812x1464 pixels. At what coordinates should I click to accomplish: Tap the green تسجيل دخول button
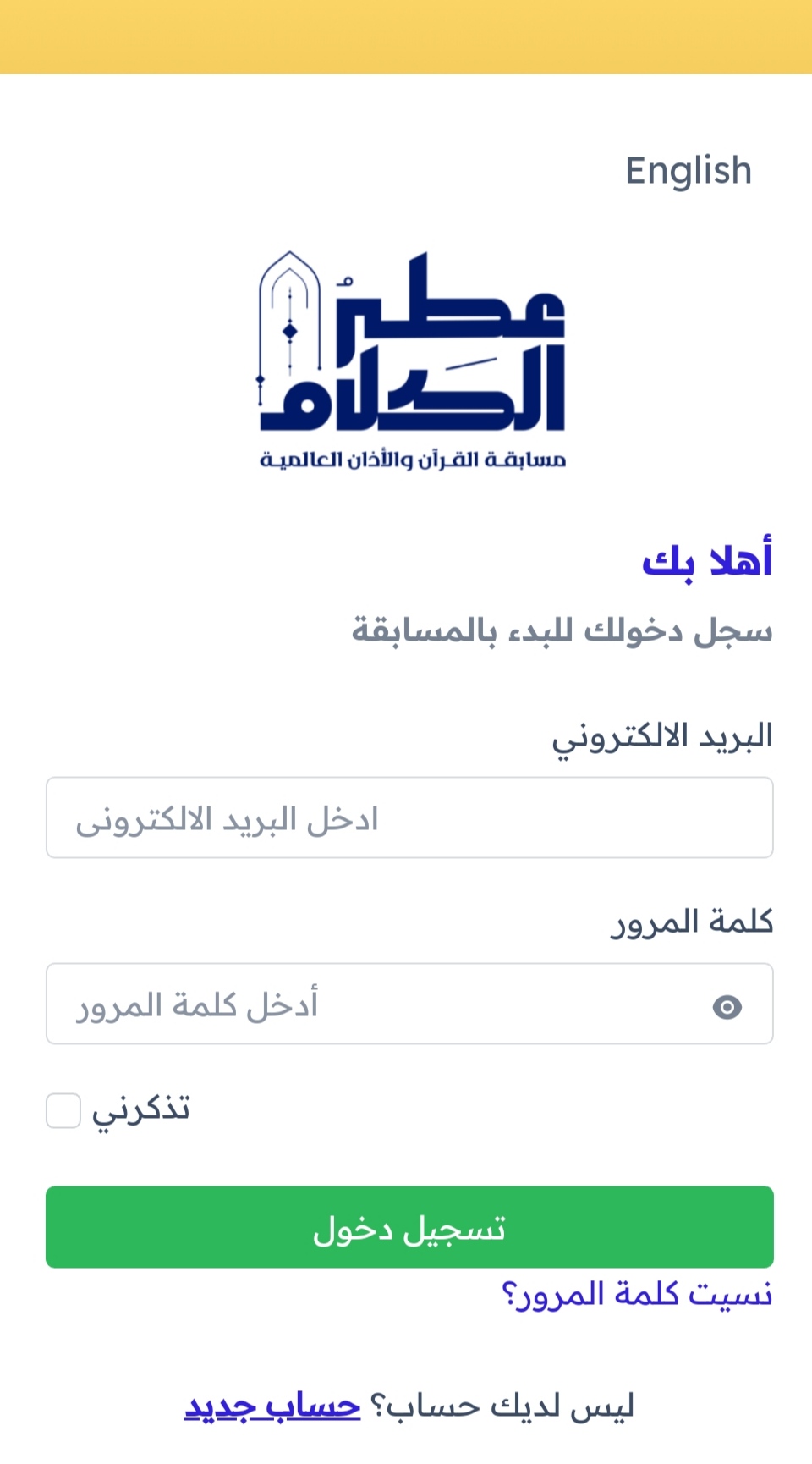pos(409,1227)
